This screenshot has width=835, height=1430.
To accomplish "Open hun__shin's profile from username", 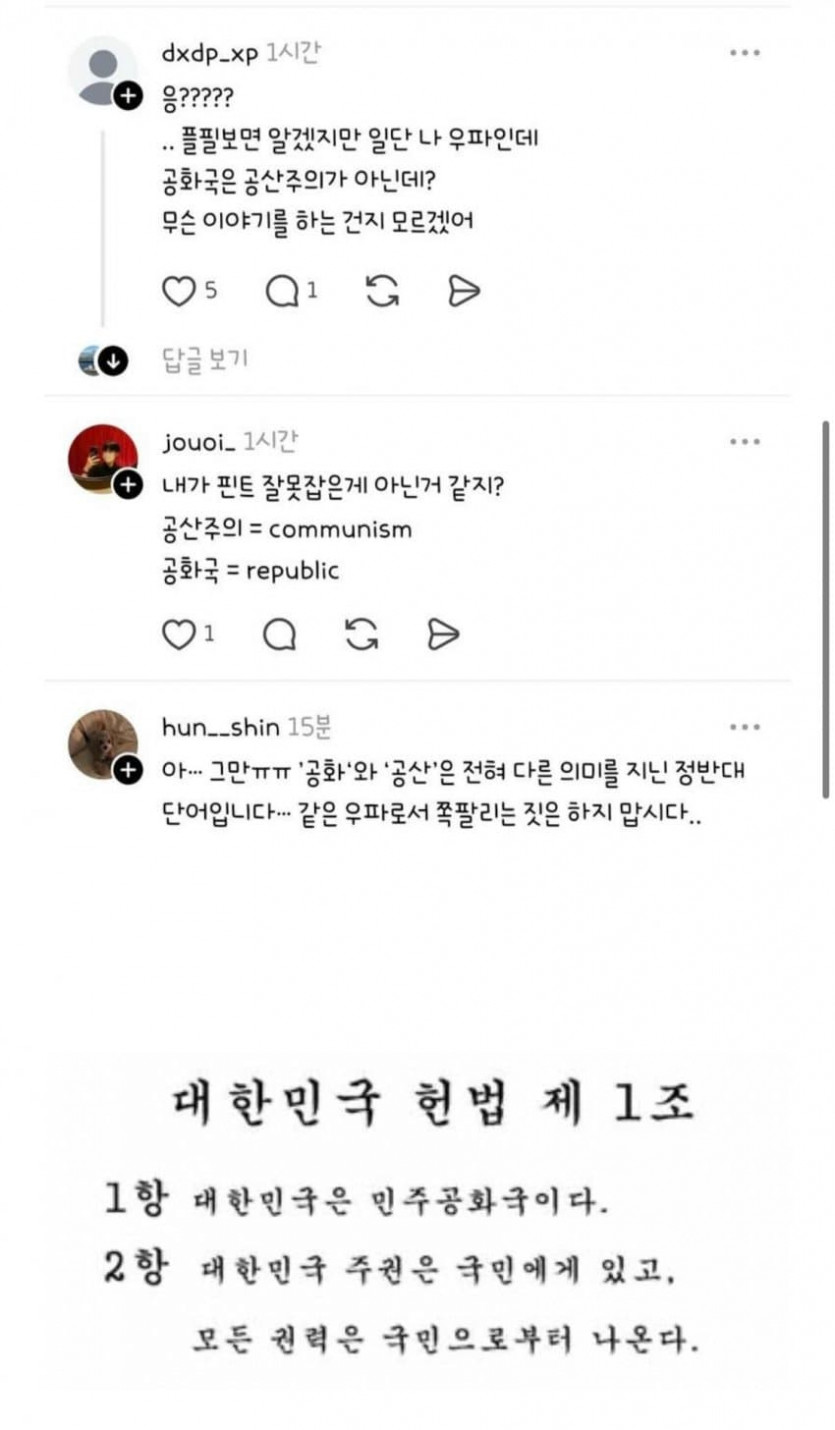I will point(220,727).
